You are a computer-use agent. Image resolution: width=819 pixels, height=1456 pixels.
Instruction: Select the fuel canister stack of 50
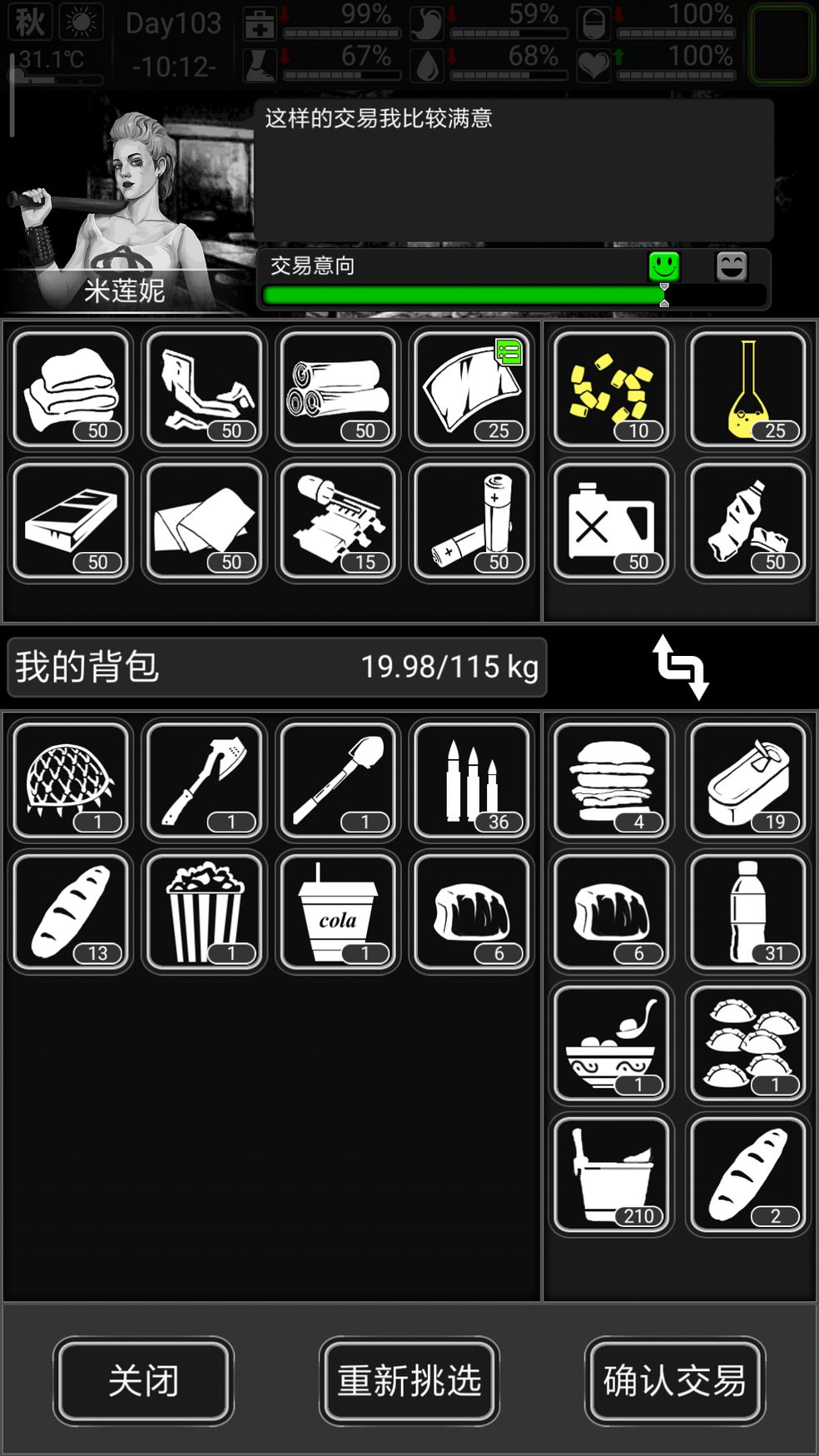coord(611,520)
